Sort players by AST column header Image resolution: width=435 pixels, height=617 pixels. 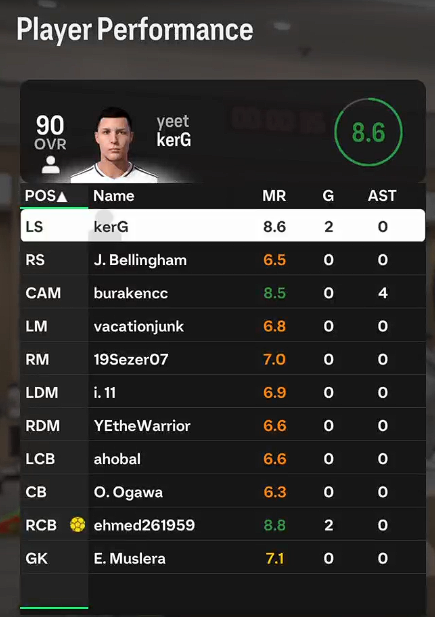click(x=382, y=196)
